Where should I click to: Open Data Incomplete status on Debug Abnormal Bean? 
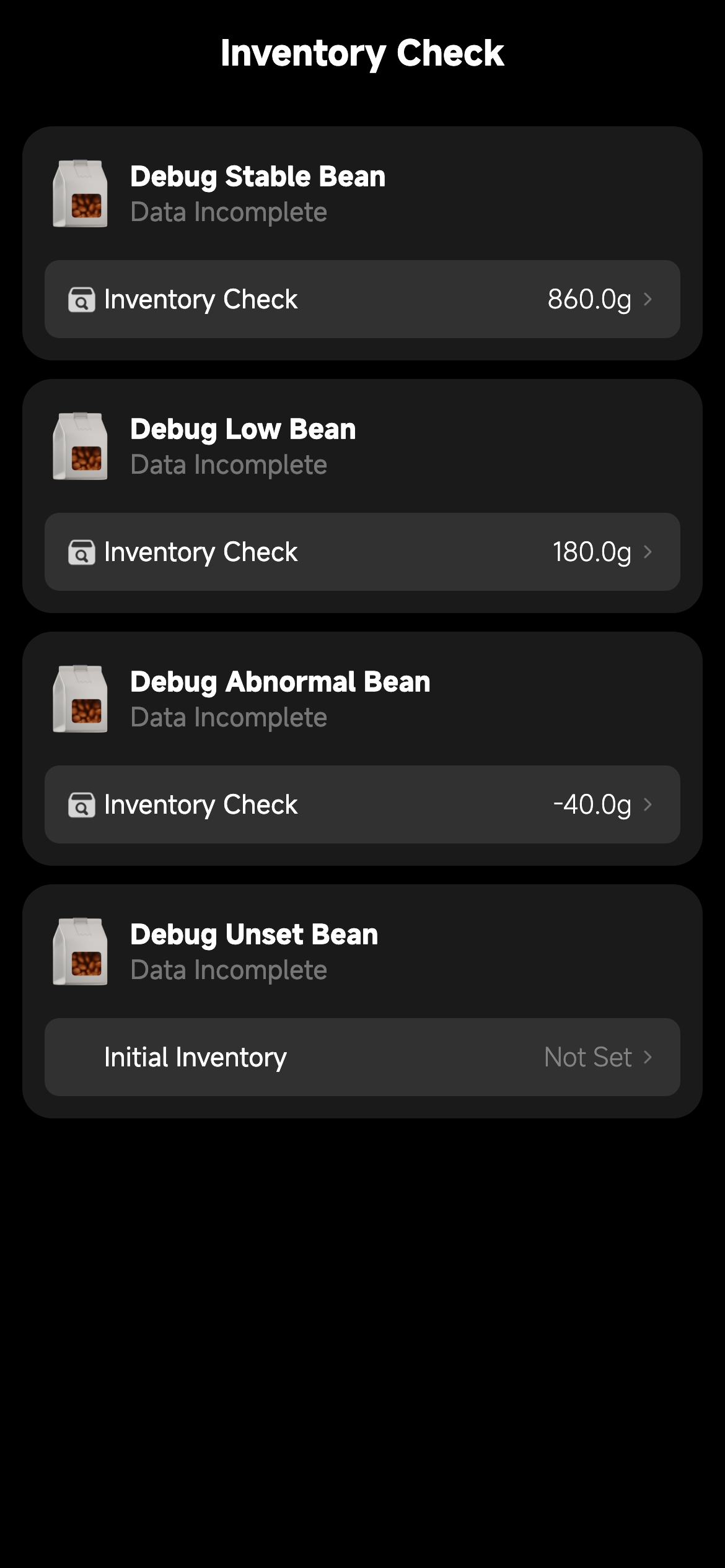[x=228, y=717]
